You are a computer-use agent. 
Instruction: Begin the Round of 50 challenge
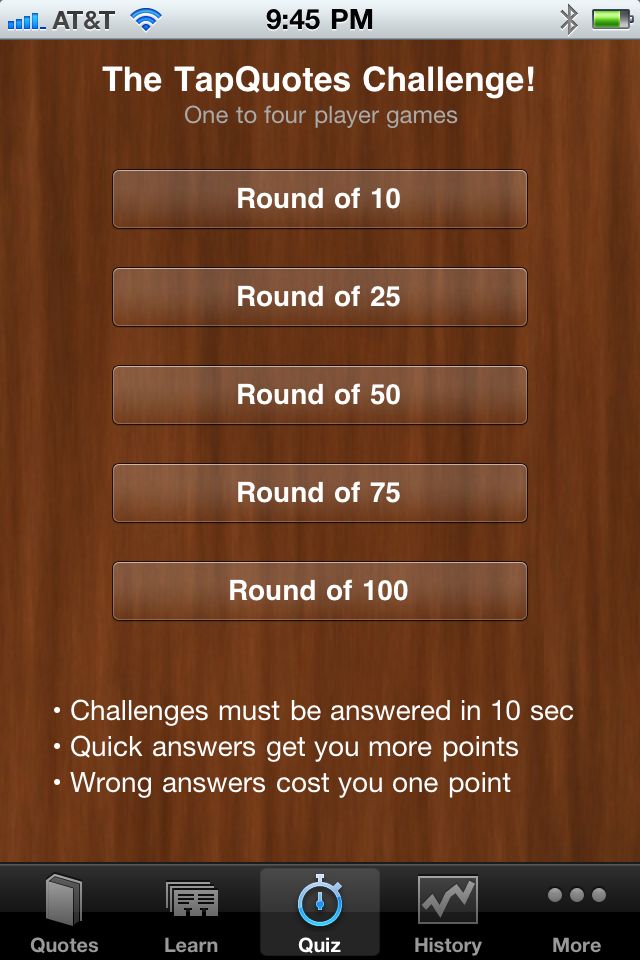point(319,395)
